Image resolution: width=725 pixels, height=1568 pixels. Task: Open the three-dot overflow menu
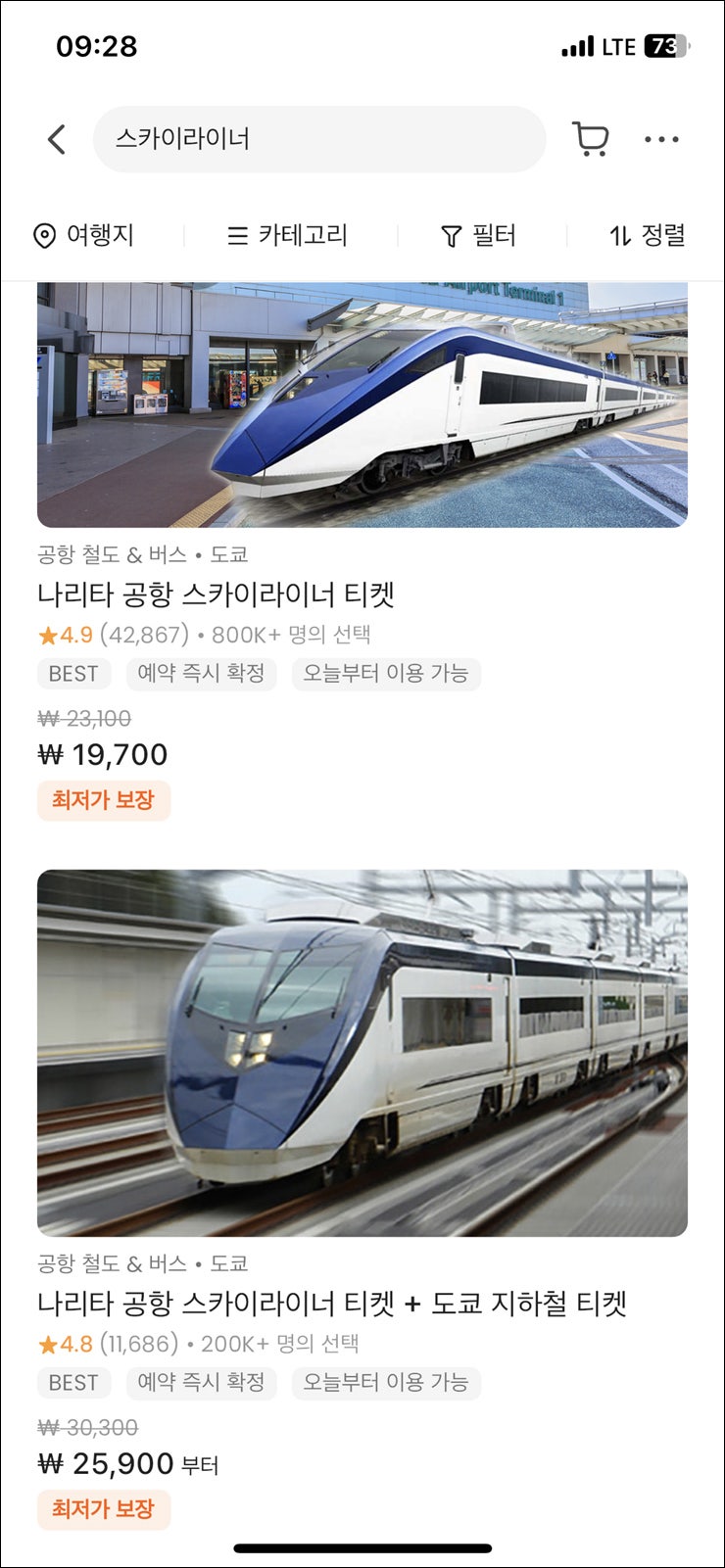click(x=661, y=139)
